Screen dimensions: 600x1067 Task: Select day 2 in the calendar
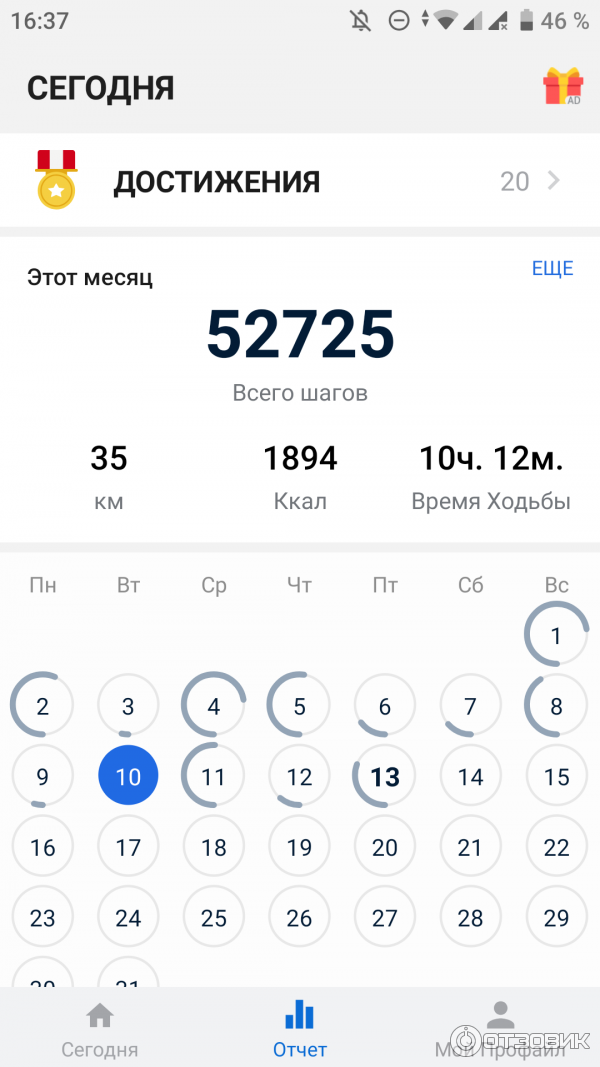point(42,706)
